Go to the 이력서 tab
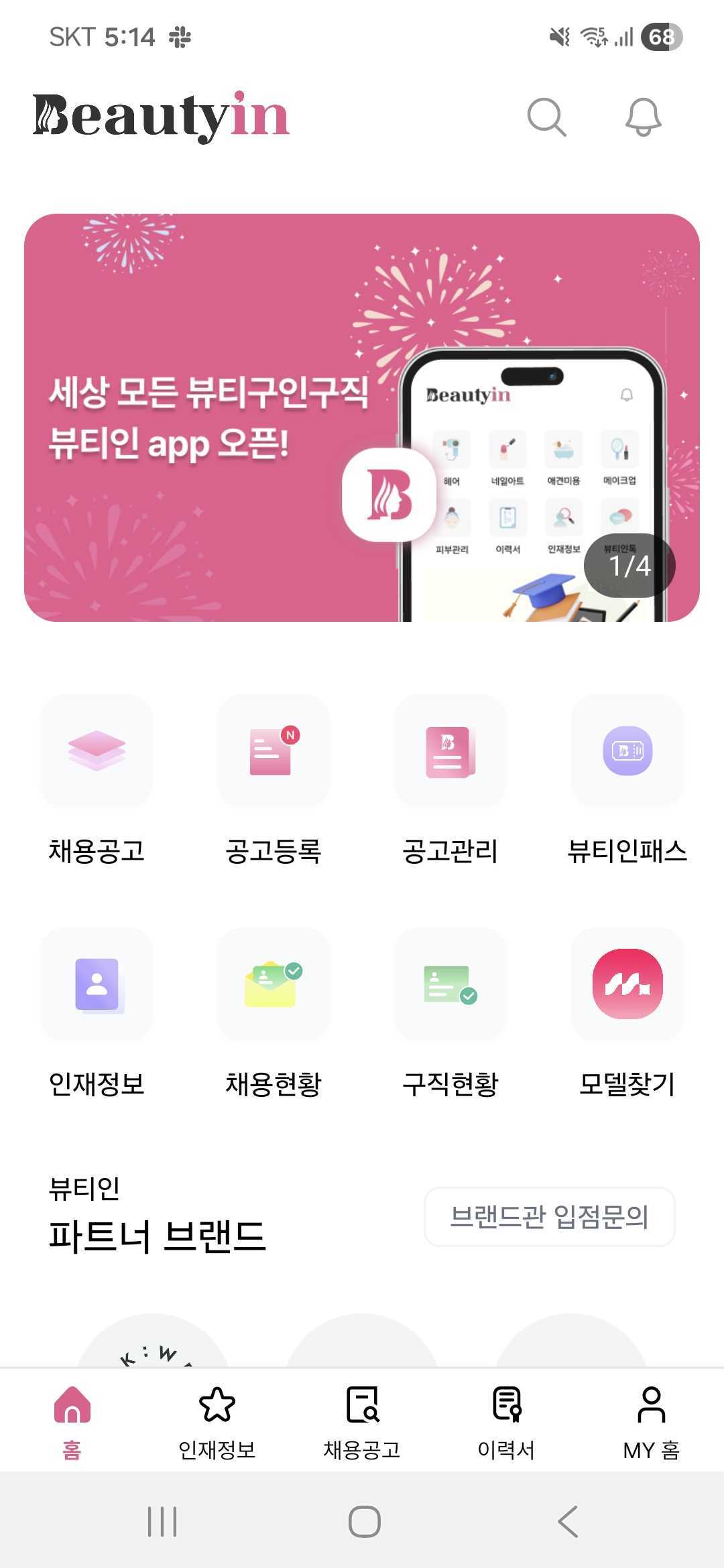724x1568 pixels. (x=506, y=1419)
